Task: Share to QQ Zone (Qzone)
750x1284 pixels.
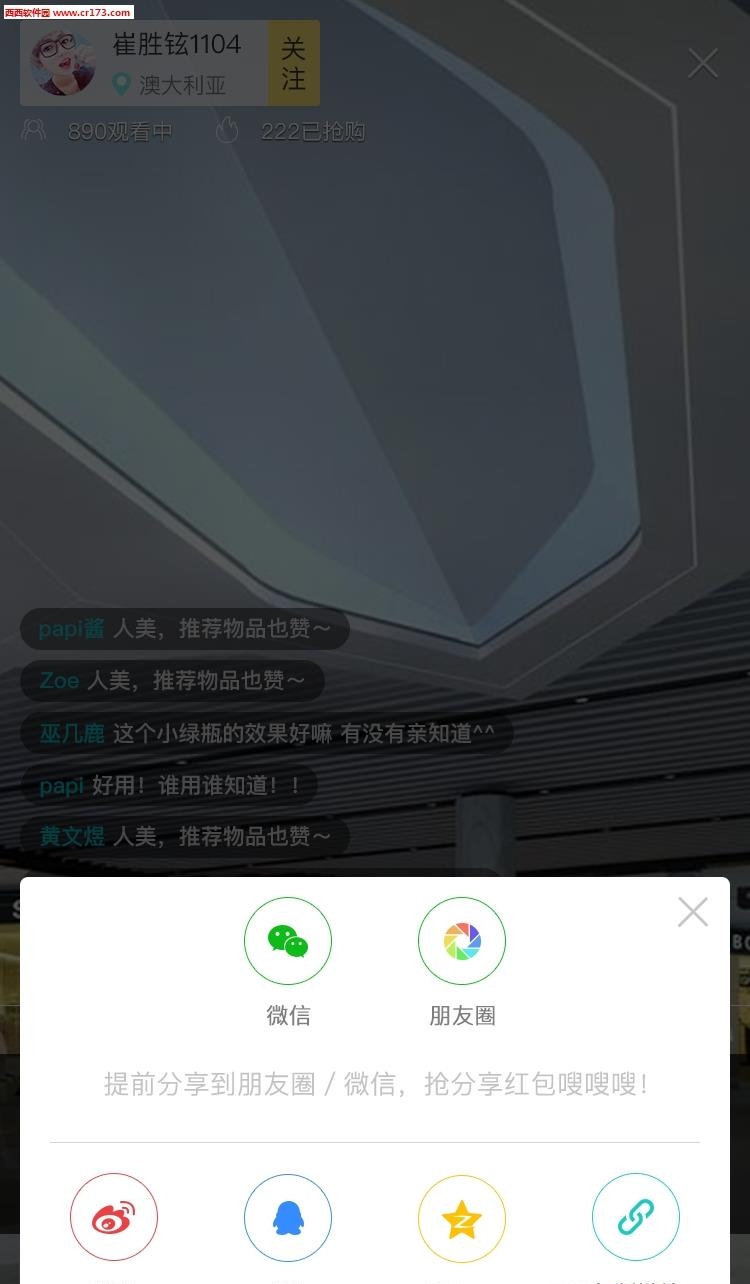Action: click(x=462, y=1217)
